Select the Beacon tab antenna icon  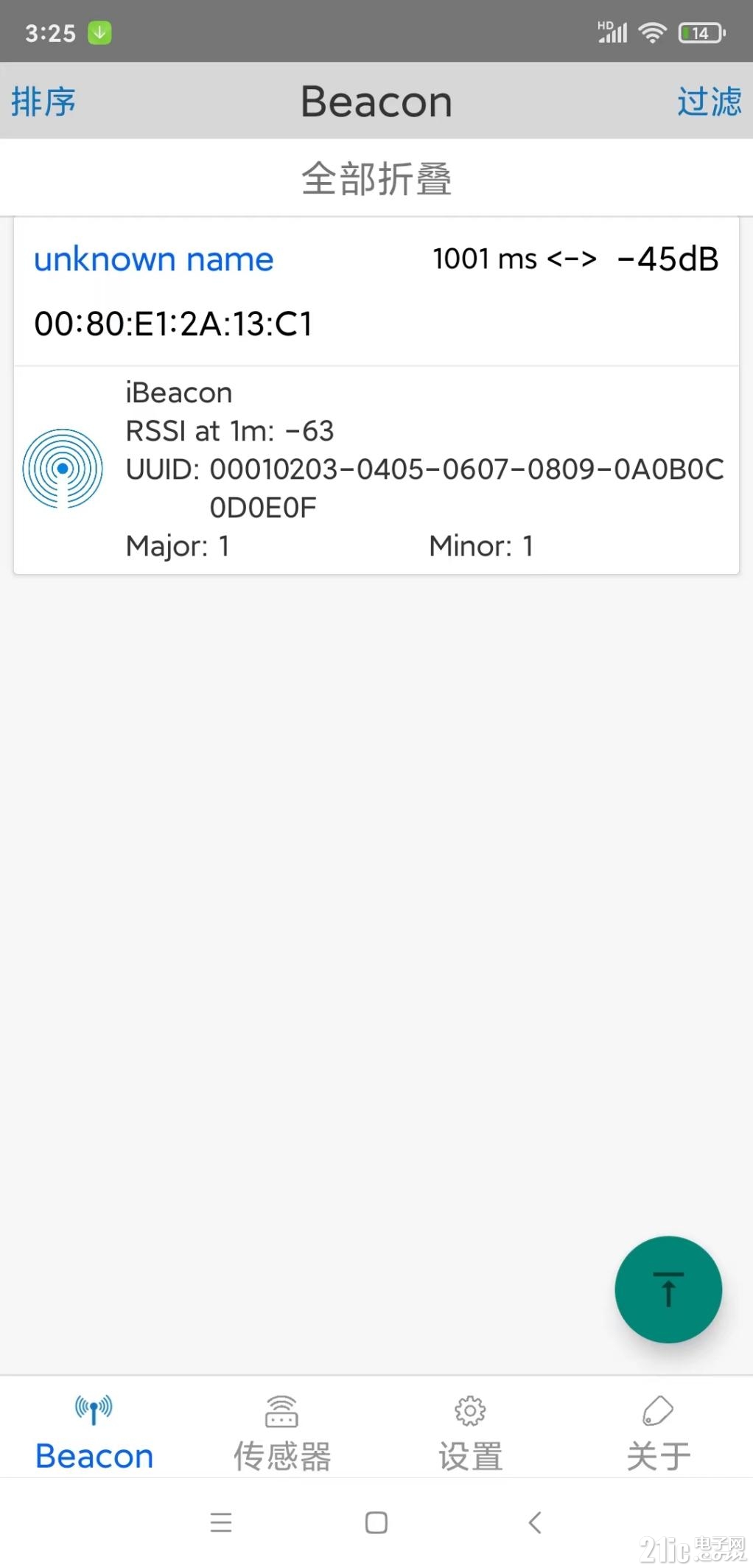click(x=94, y=1410)
